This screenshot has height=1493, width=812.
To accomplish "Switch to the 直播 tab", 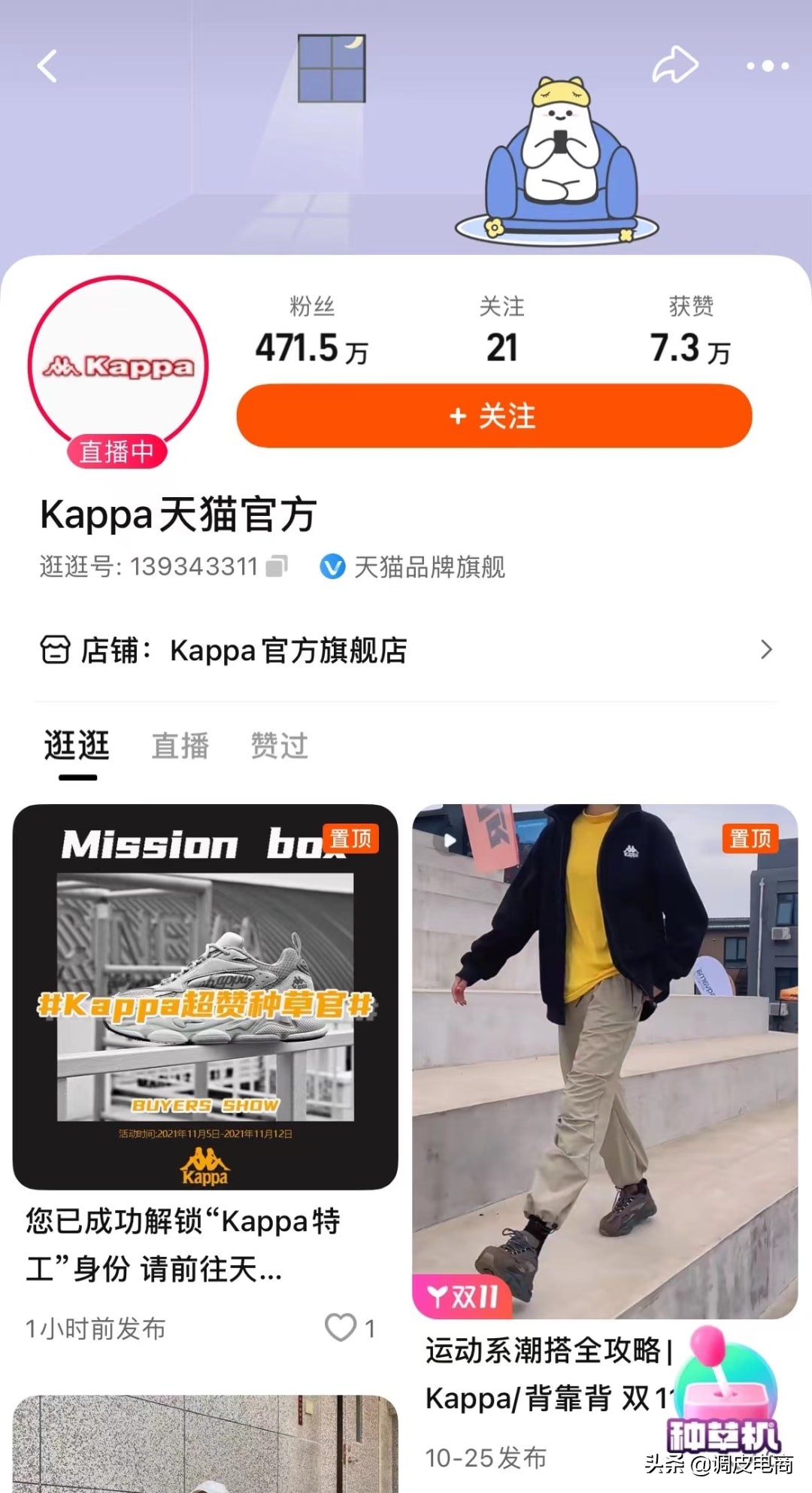I will click(x=180, y=746).
